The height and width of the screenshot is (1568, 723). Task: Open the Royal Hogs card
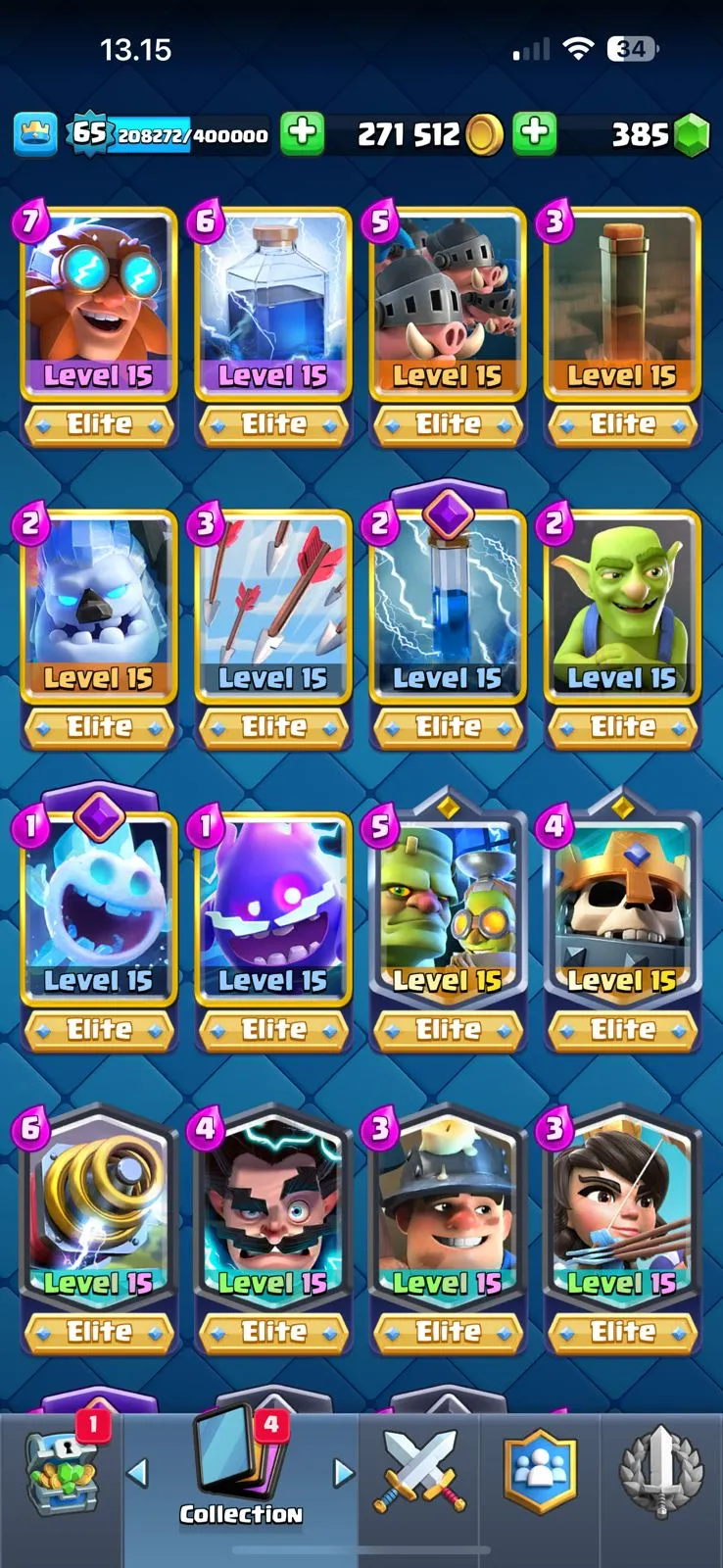(447, 304)
